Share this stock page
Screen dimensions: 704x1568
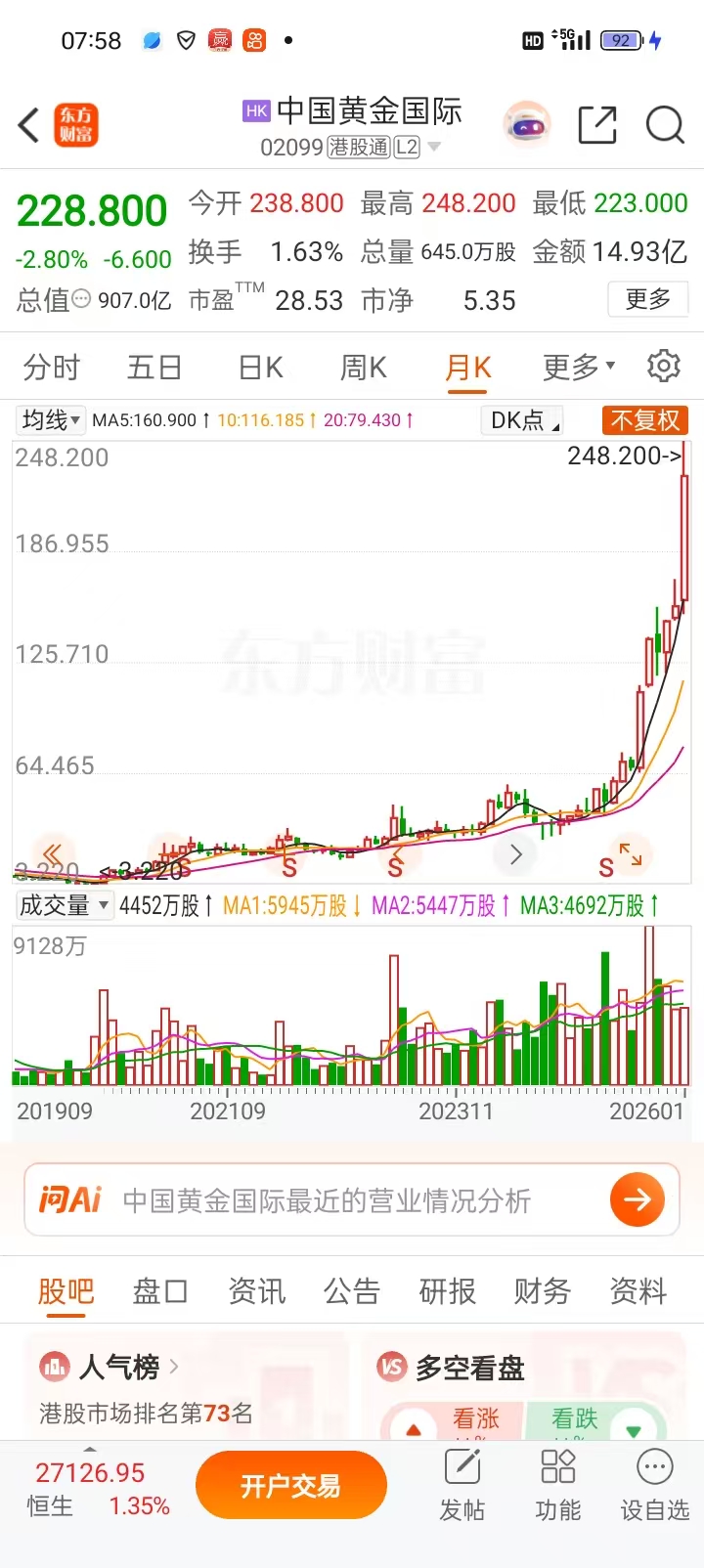point(597,126)
